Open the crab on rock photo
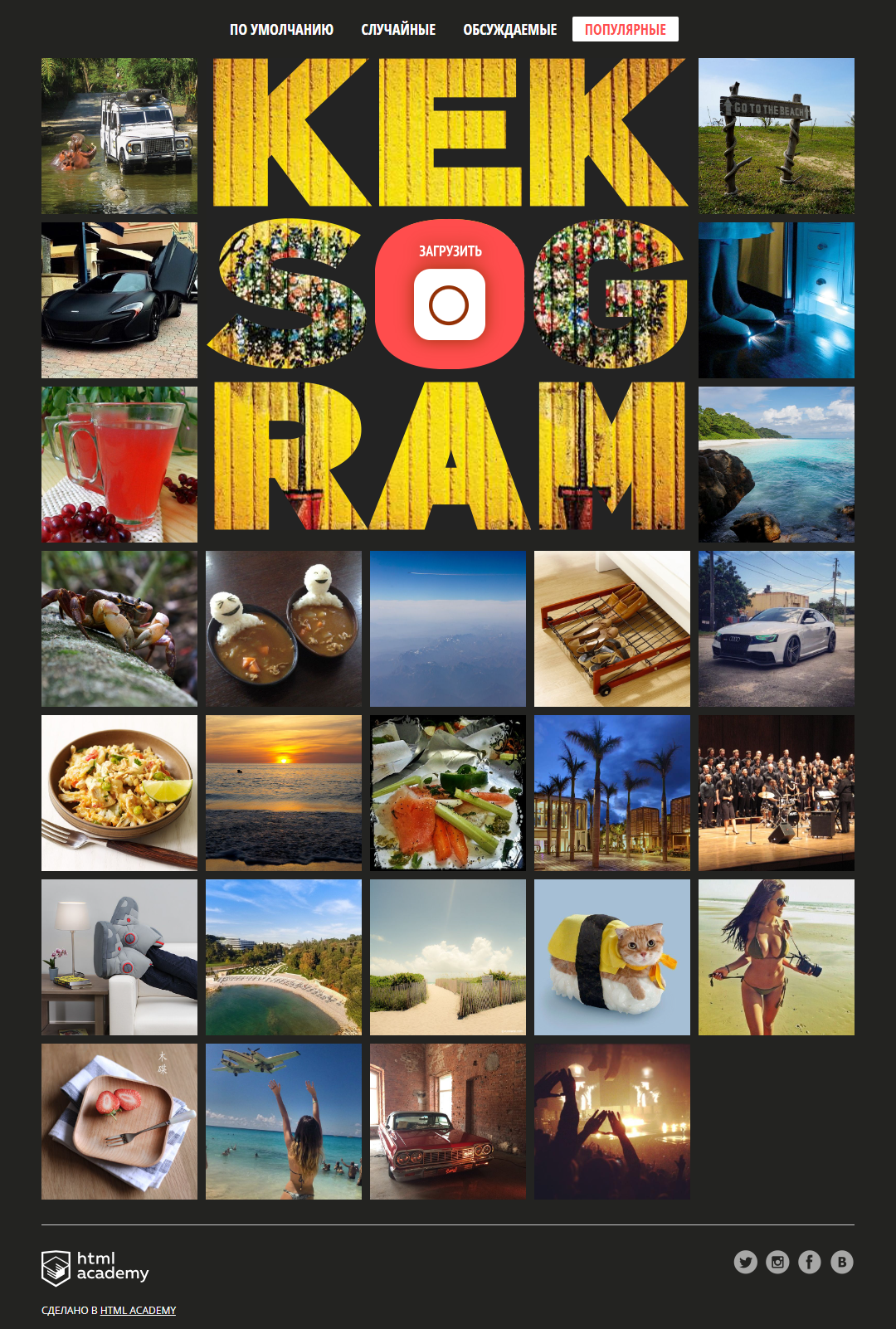Screen dimensions: 896x1329 (119, 629)
